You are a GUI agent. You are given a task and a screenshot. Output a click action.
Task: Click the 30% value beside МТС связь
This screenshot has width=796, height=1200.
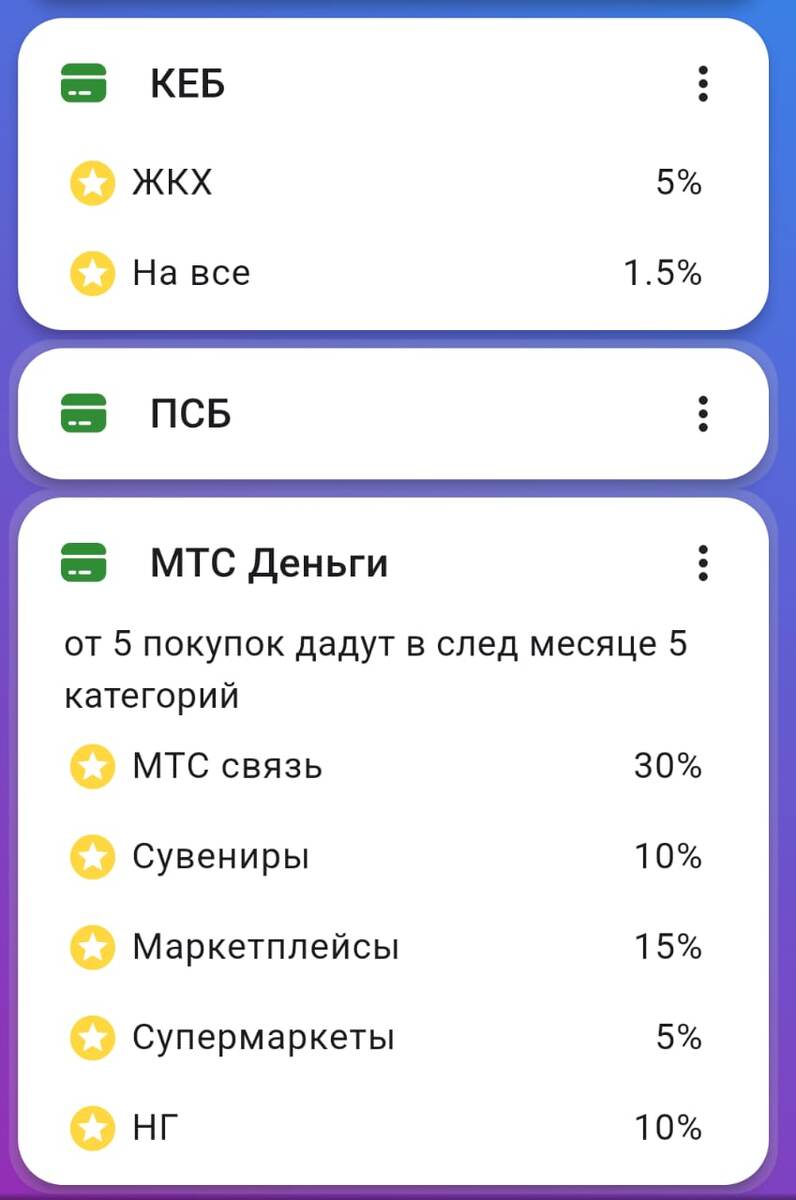668,766
